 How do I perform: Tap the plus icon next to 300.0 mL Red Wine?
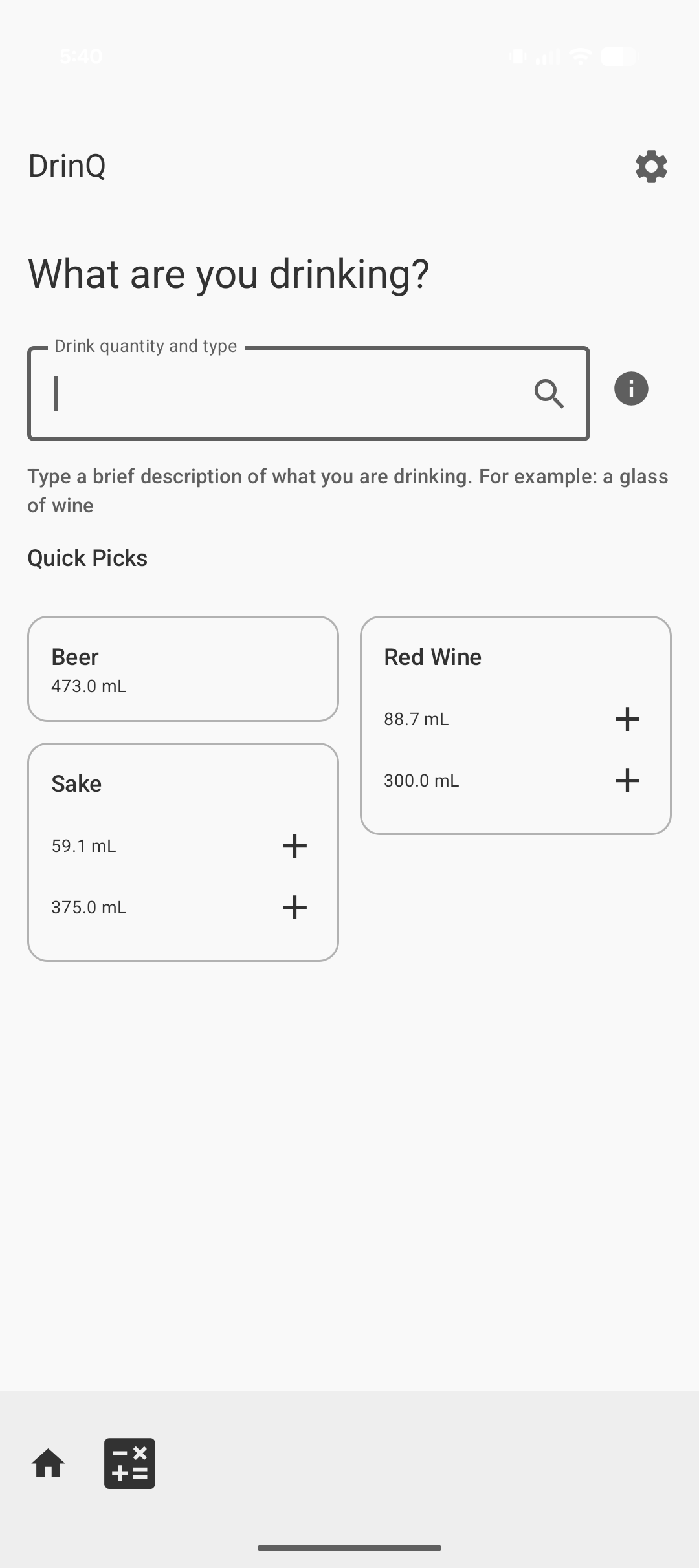[x=627, y=780]
